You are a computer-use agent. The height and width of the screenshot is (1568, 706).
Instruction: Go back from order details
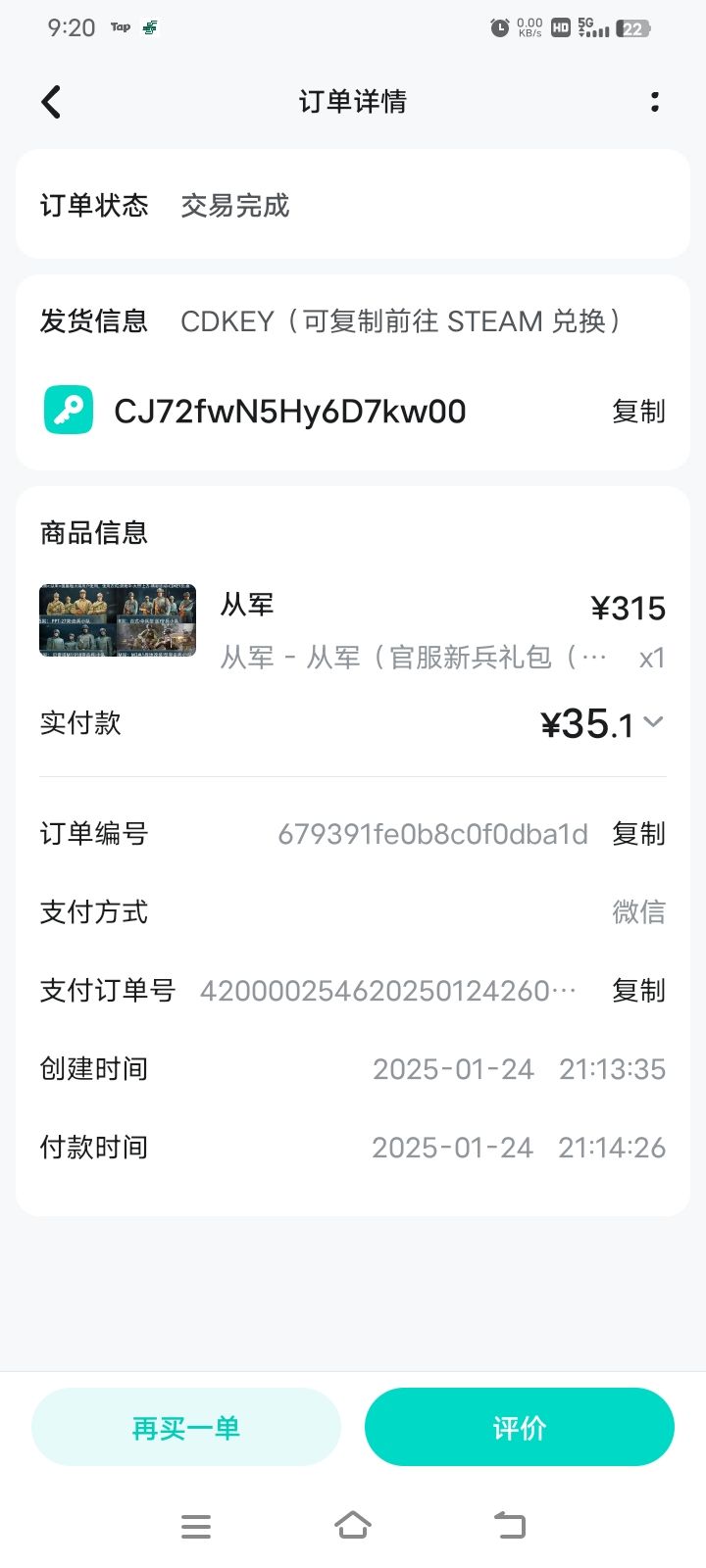[x=52, y=102]
